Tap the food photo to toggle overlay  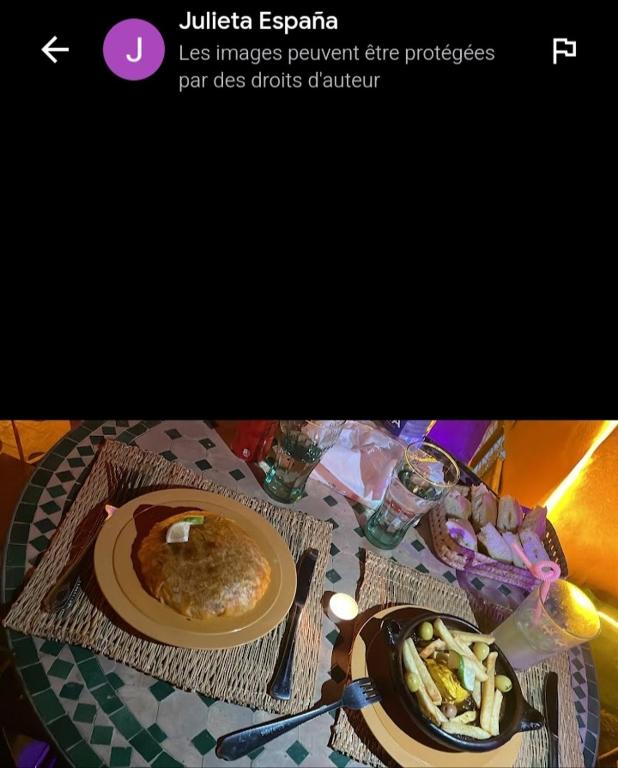pos(309,593)
